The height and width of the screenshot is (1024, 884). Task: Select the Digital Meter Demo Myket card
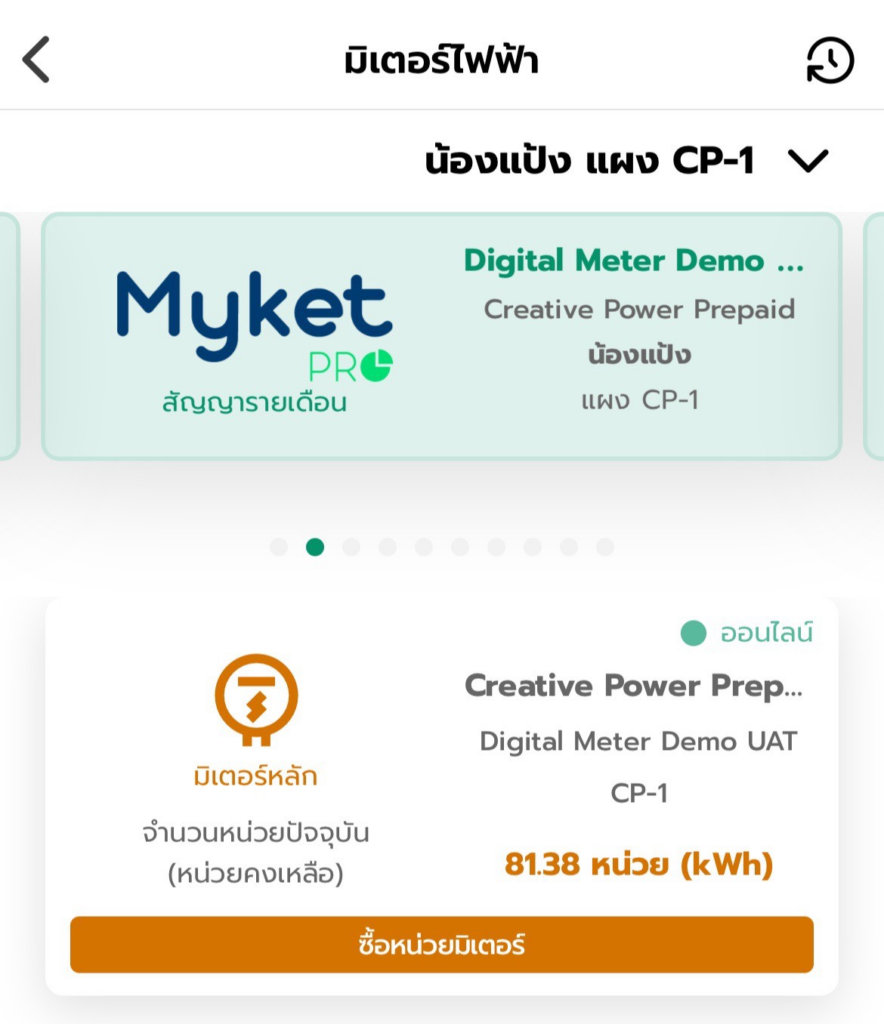(x=441, y=336)
